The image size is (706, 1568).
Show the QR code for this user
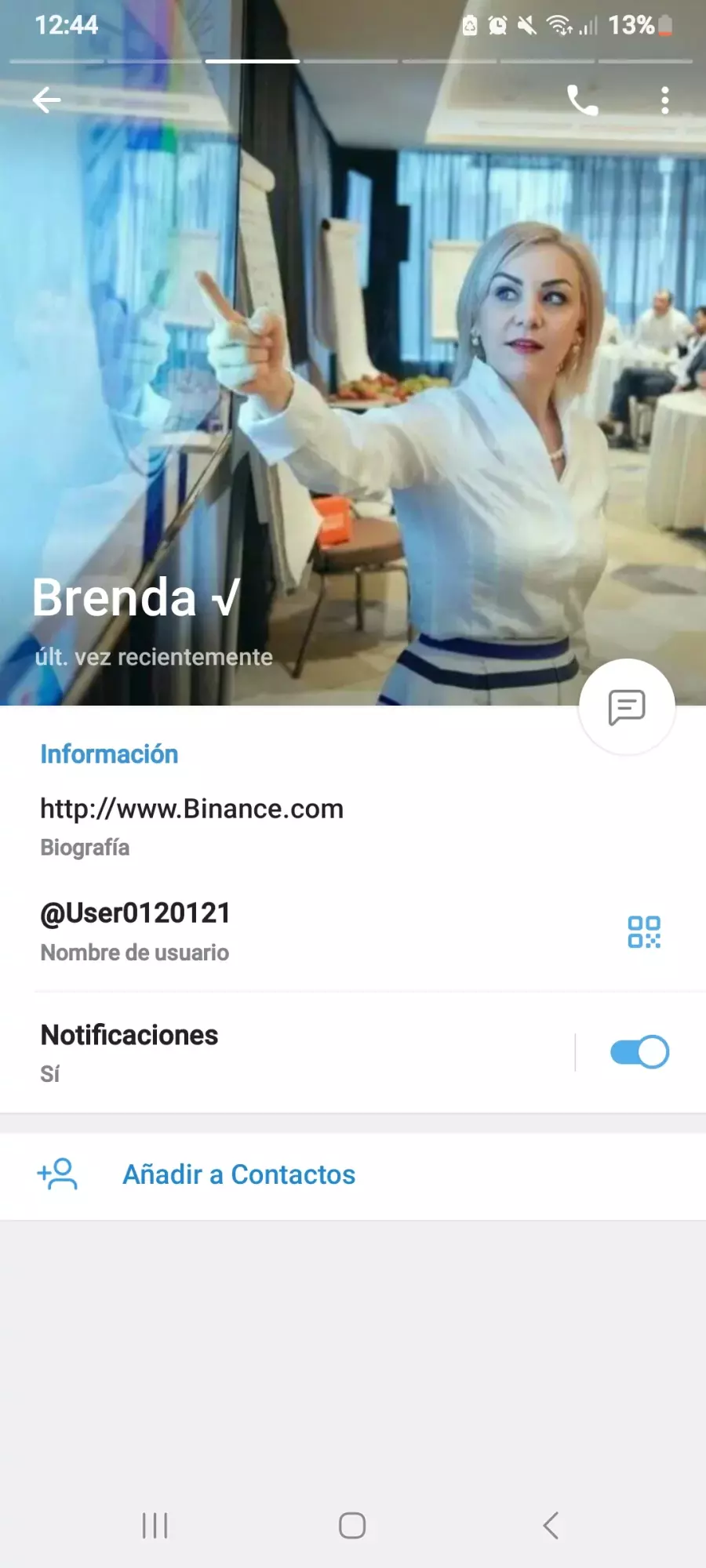644,931
